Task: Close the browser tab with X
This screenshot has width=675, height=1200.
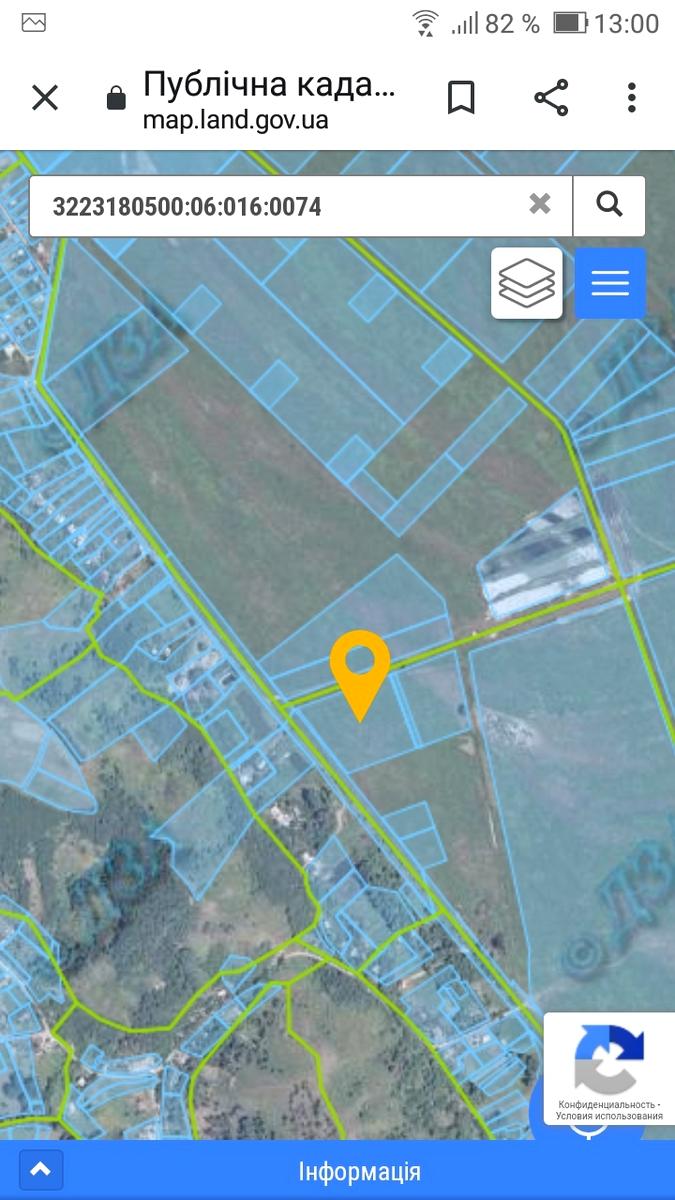Action: click(x=45, y=98)
